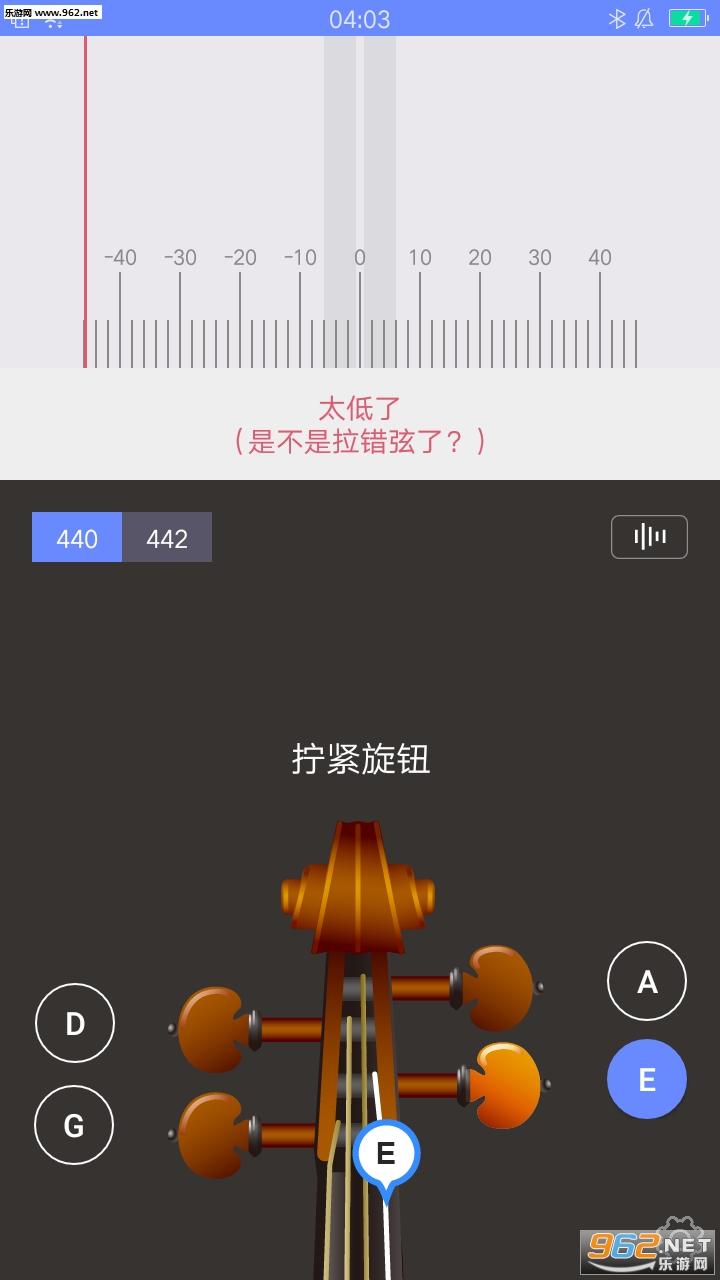
Task: Select the 440 Hz reference pitch
Action: tap(77, 537)
